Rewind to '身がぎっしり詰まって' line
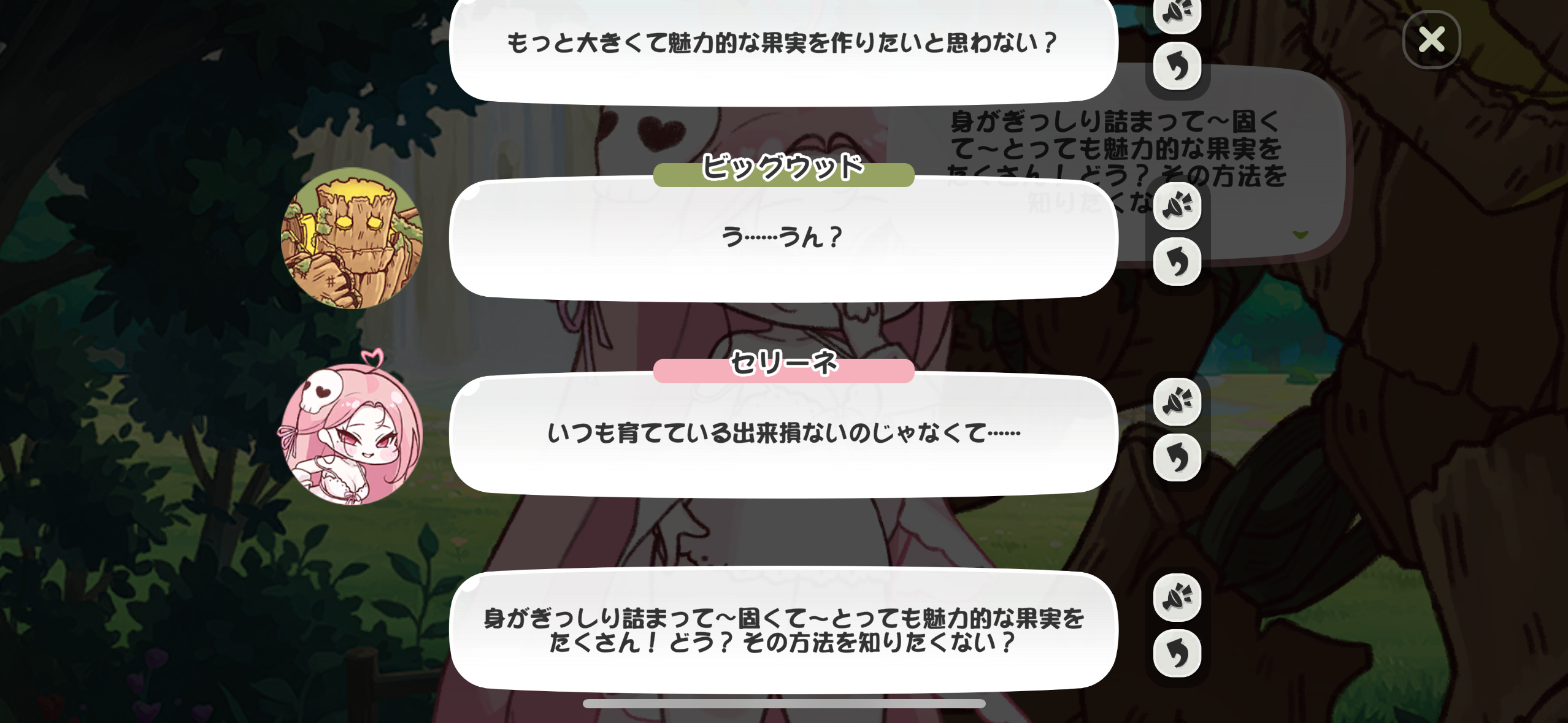 point(1177,653)
